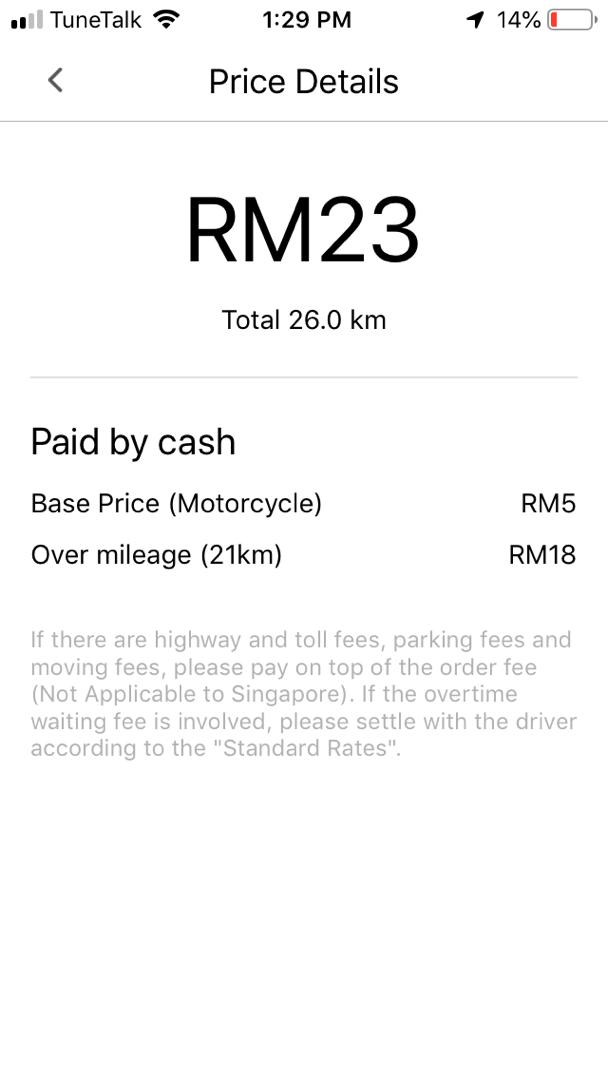Go back from Price Details
The width and height of the screenshot is (608, 1080).
pyautogui.click(x=55, y=81)
